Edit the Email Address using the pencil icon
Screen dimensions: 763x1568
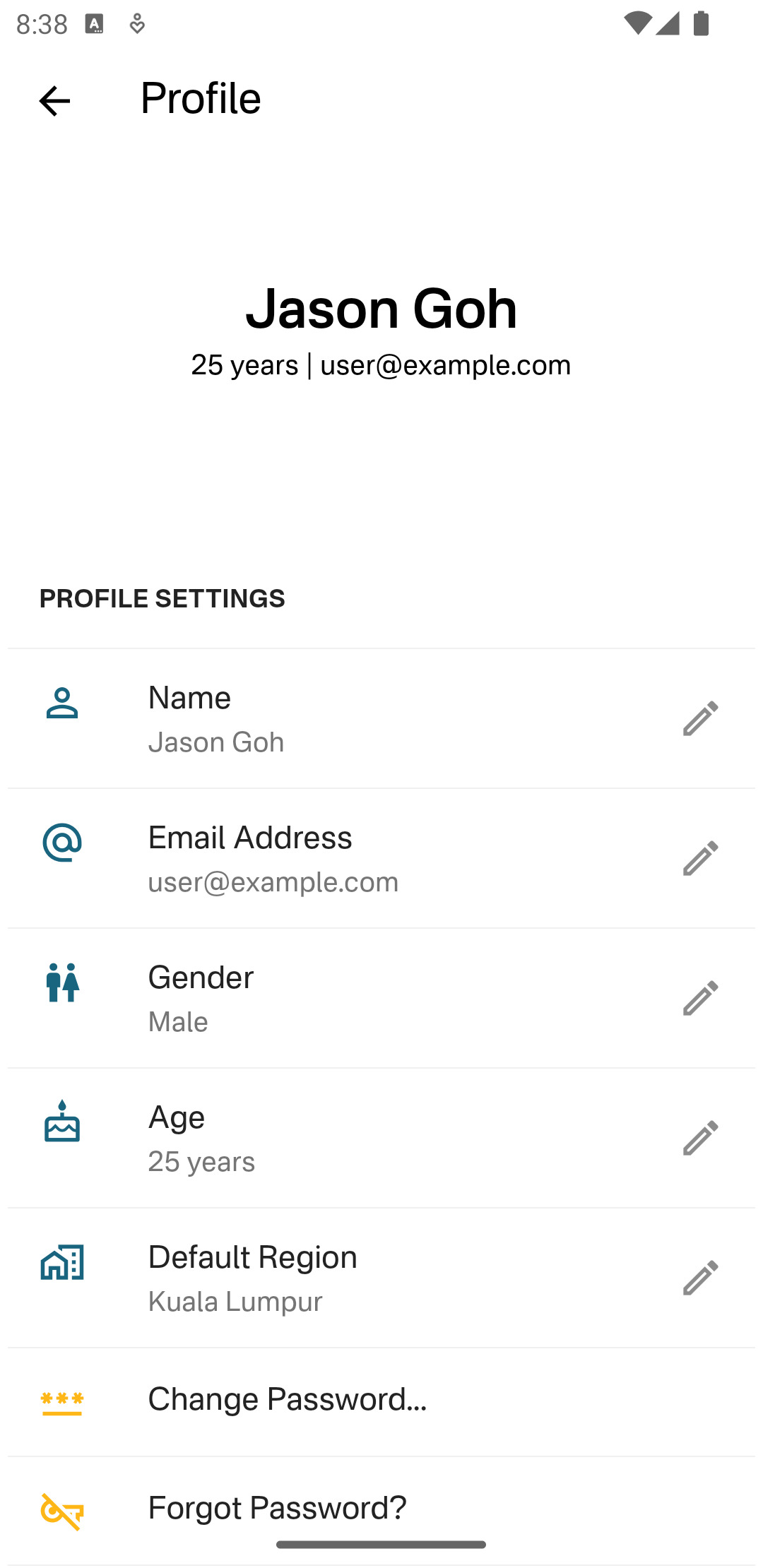click(x=701, y=857)
